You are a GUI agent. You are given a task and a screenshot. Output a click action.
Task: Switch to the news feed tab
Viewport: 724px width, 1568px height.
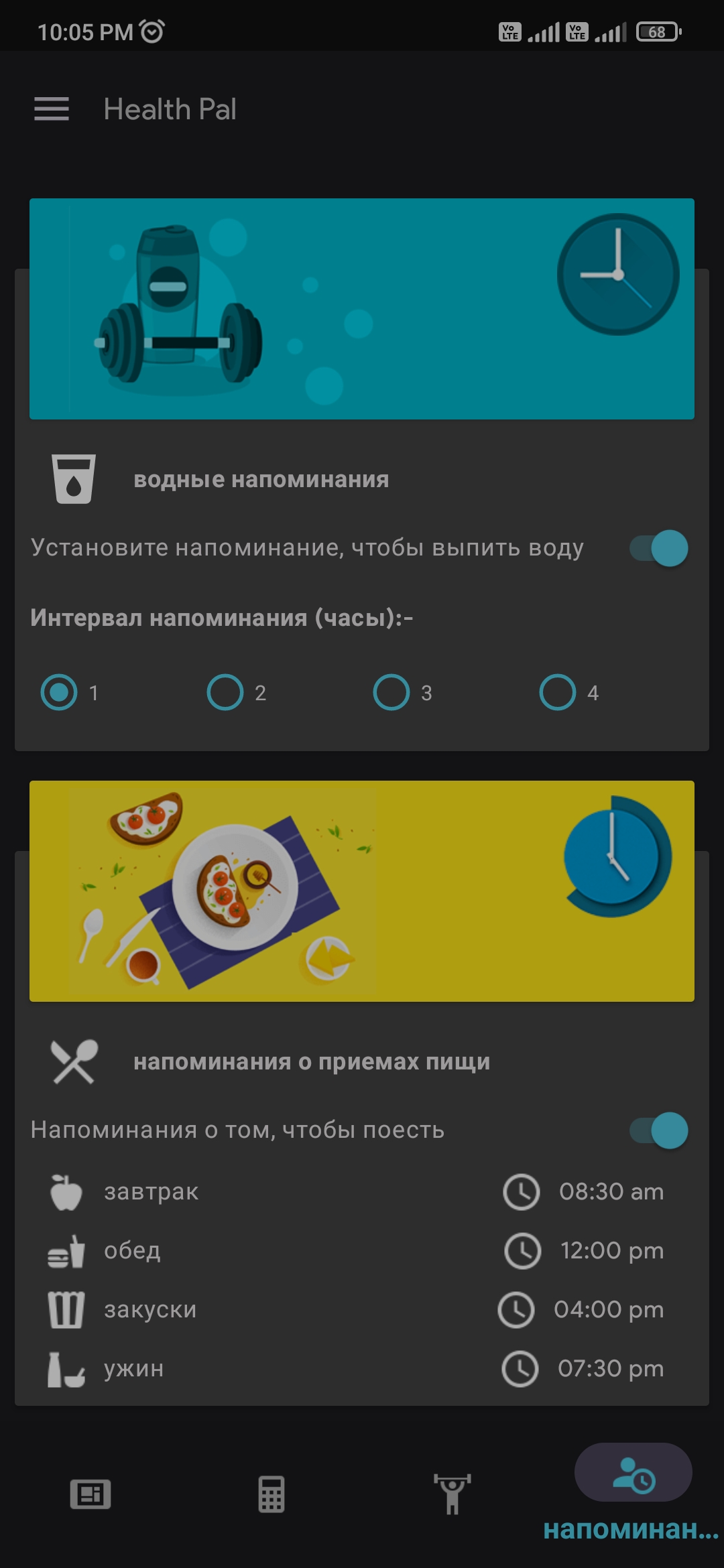[90, 1494]
